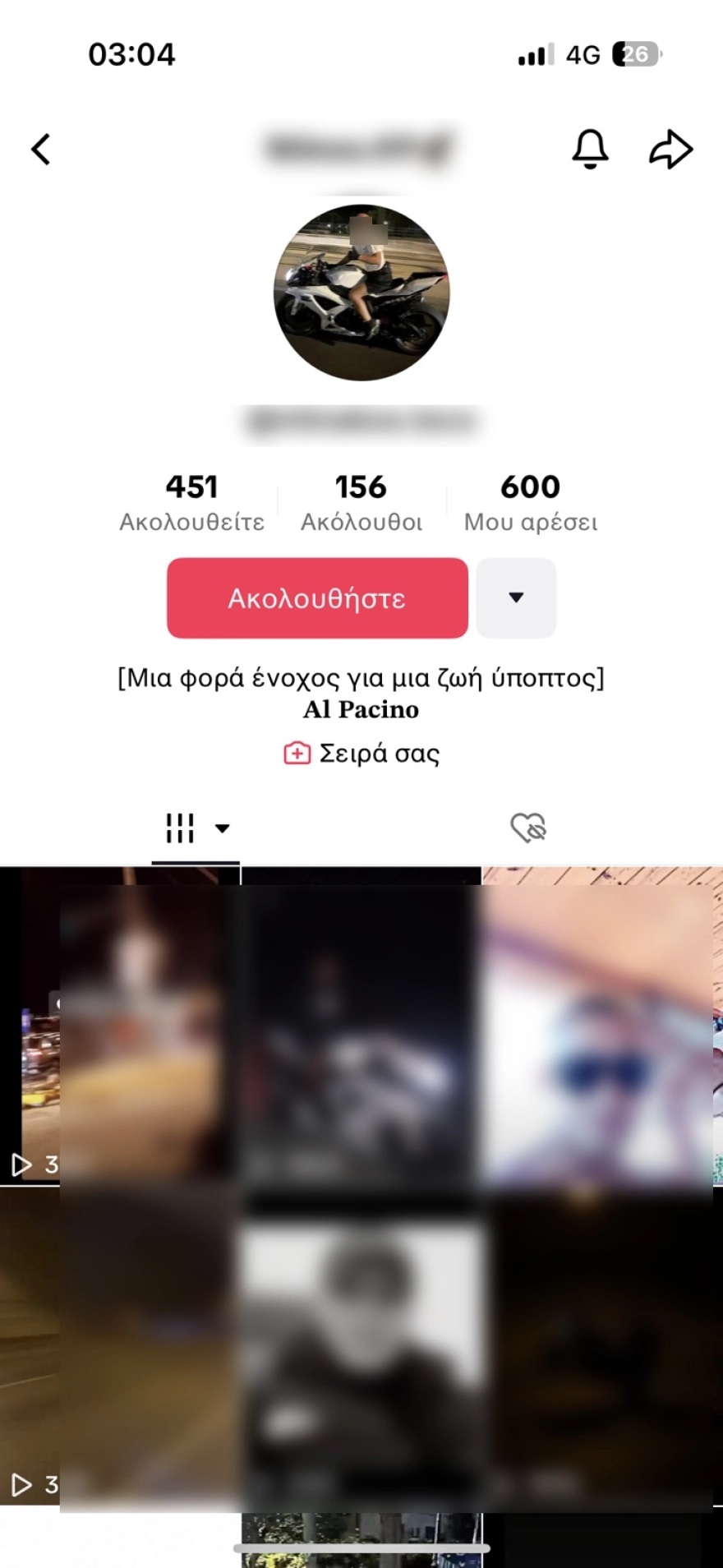
Task: View the 156 Ακόλουθοι followers list
Action: click(x=361, y=502)
